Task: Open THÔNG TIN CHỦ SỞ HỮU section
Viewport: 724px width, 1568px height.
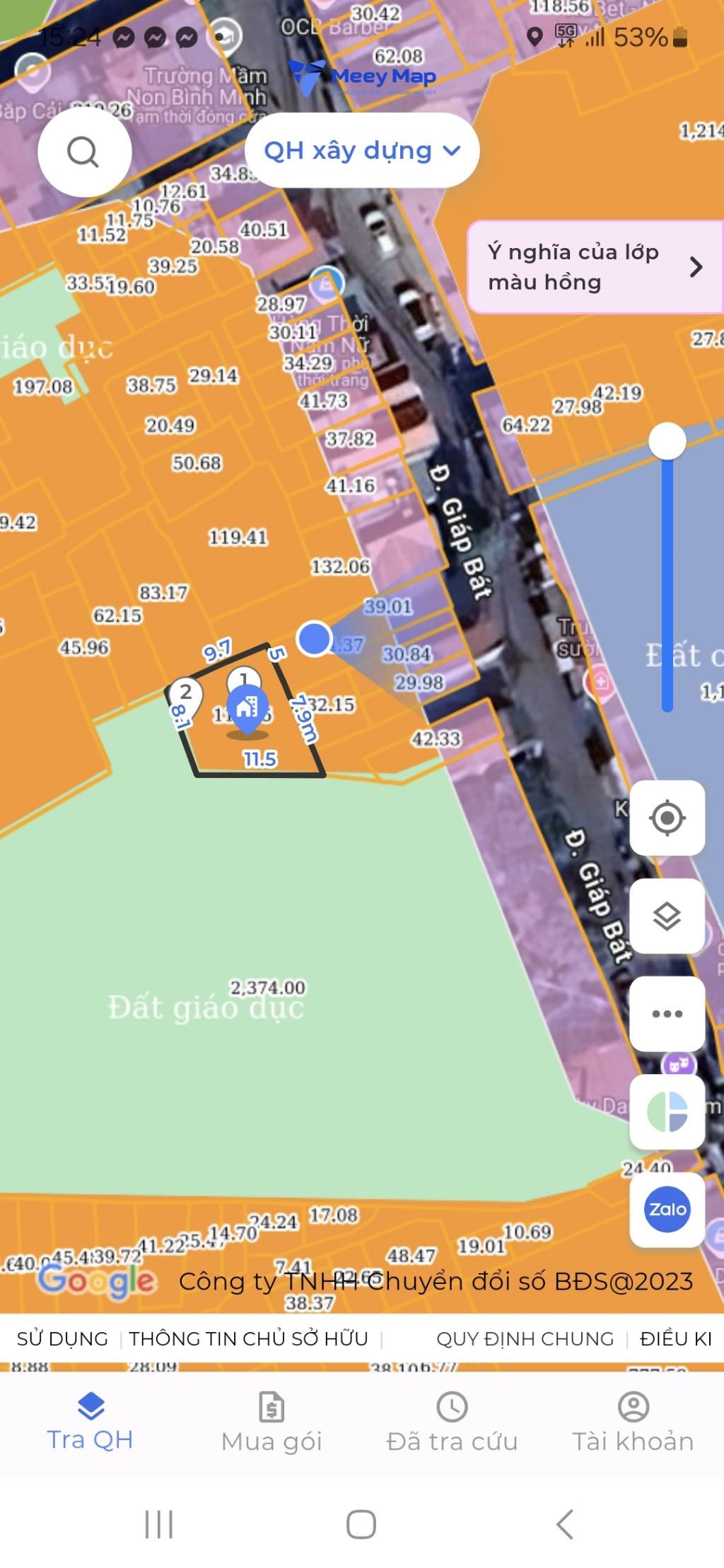Action: 248,1339
